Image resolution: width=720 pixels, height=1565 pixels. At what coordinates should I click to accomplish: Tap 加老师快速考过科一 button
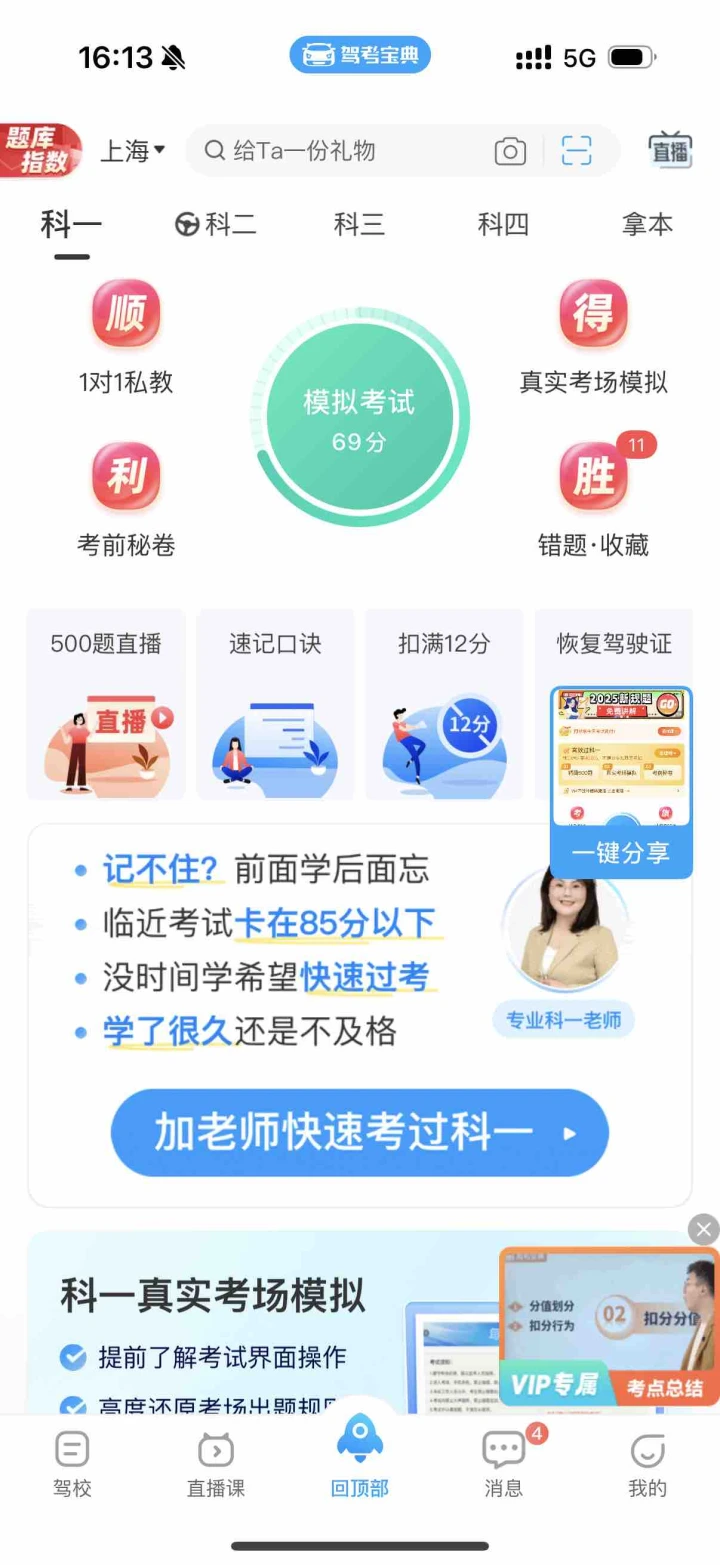[359, 1133]
